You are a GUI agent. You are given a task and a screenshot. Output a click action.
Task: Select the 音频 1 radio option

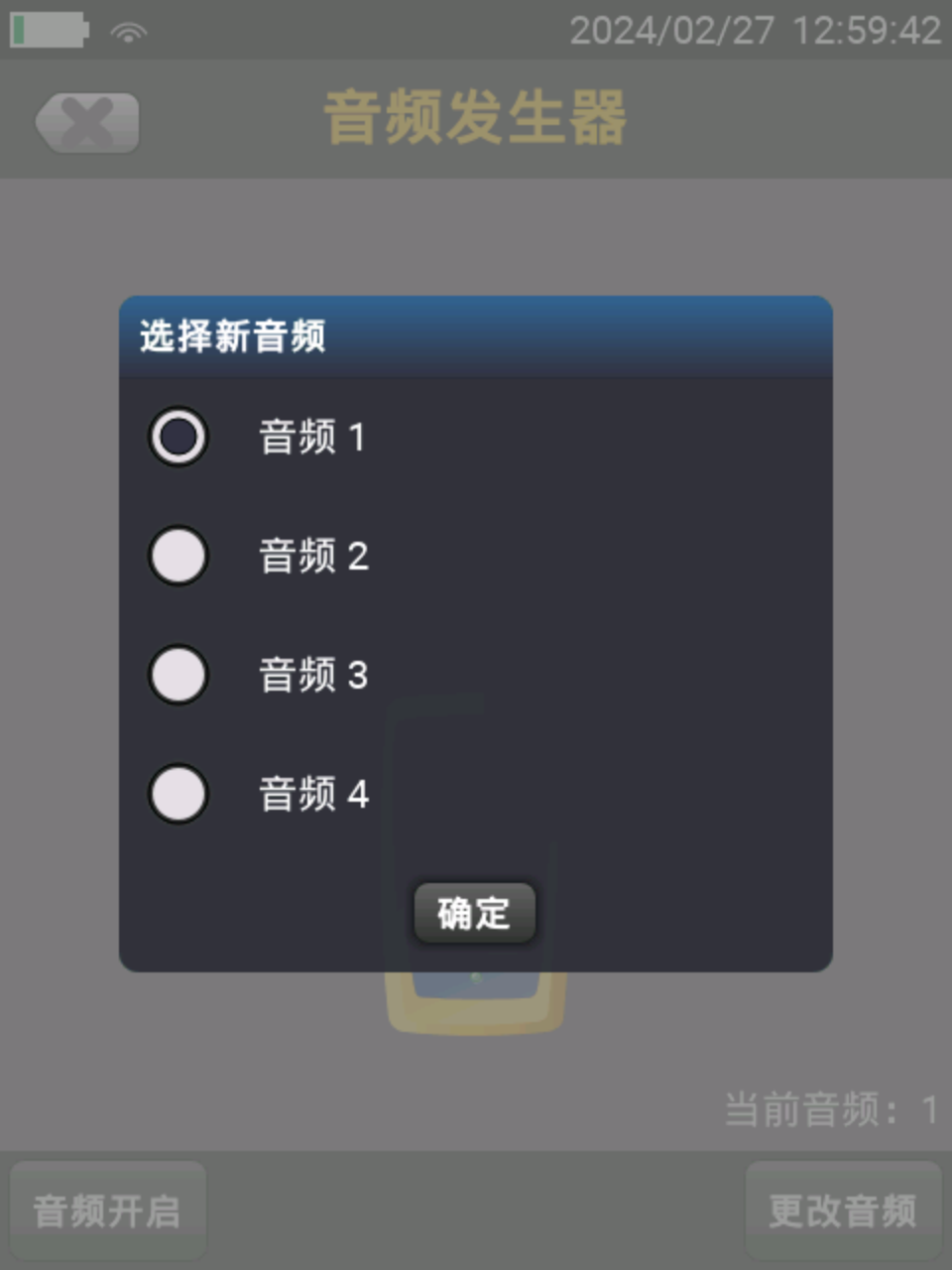(178, 437)
